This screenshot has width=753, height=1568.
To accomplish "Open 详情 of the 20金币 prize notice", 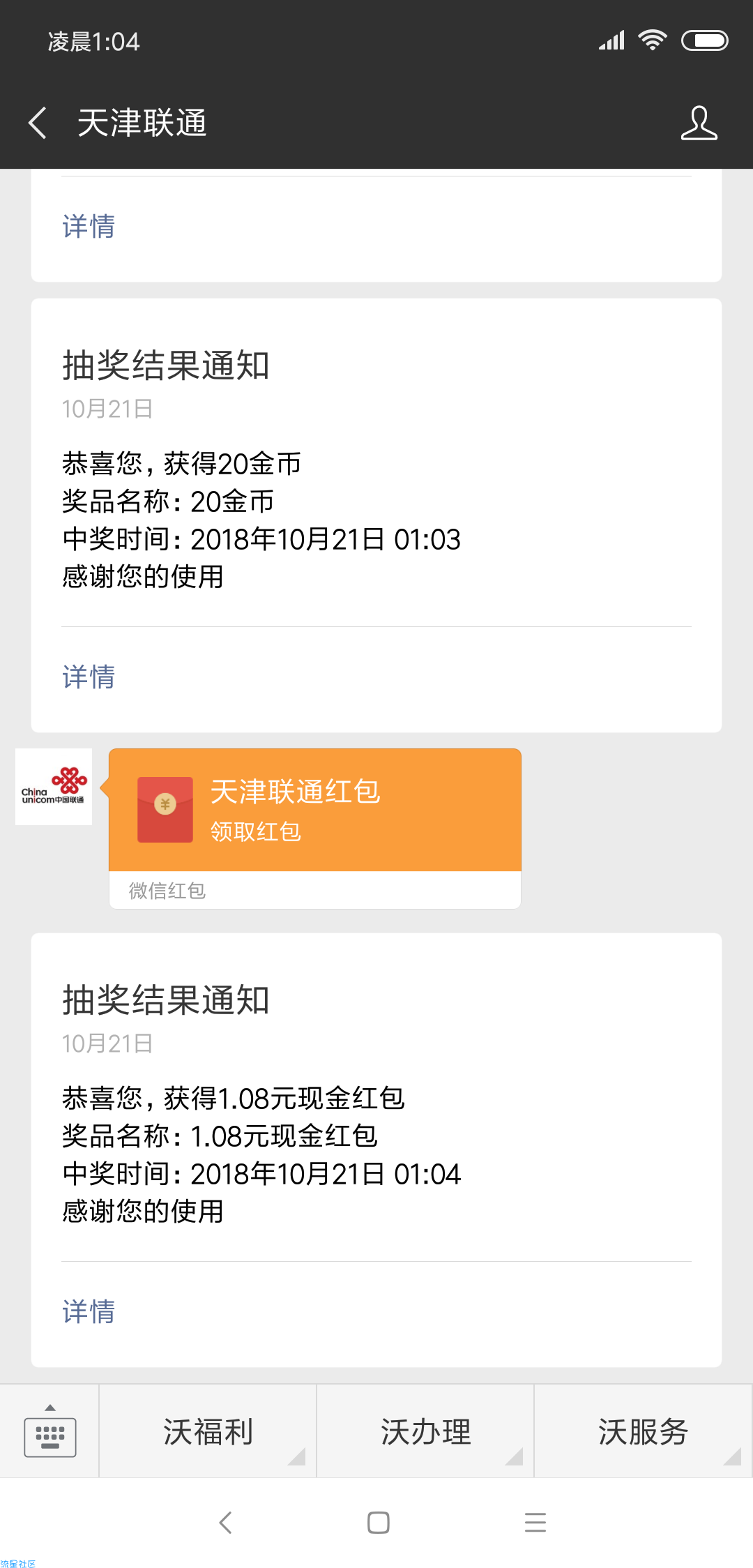I will 89,677.
